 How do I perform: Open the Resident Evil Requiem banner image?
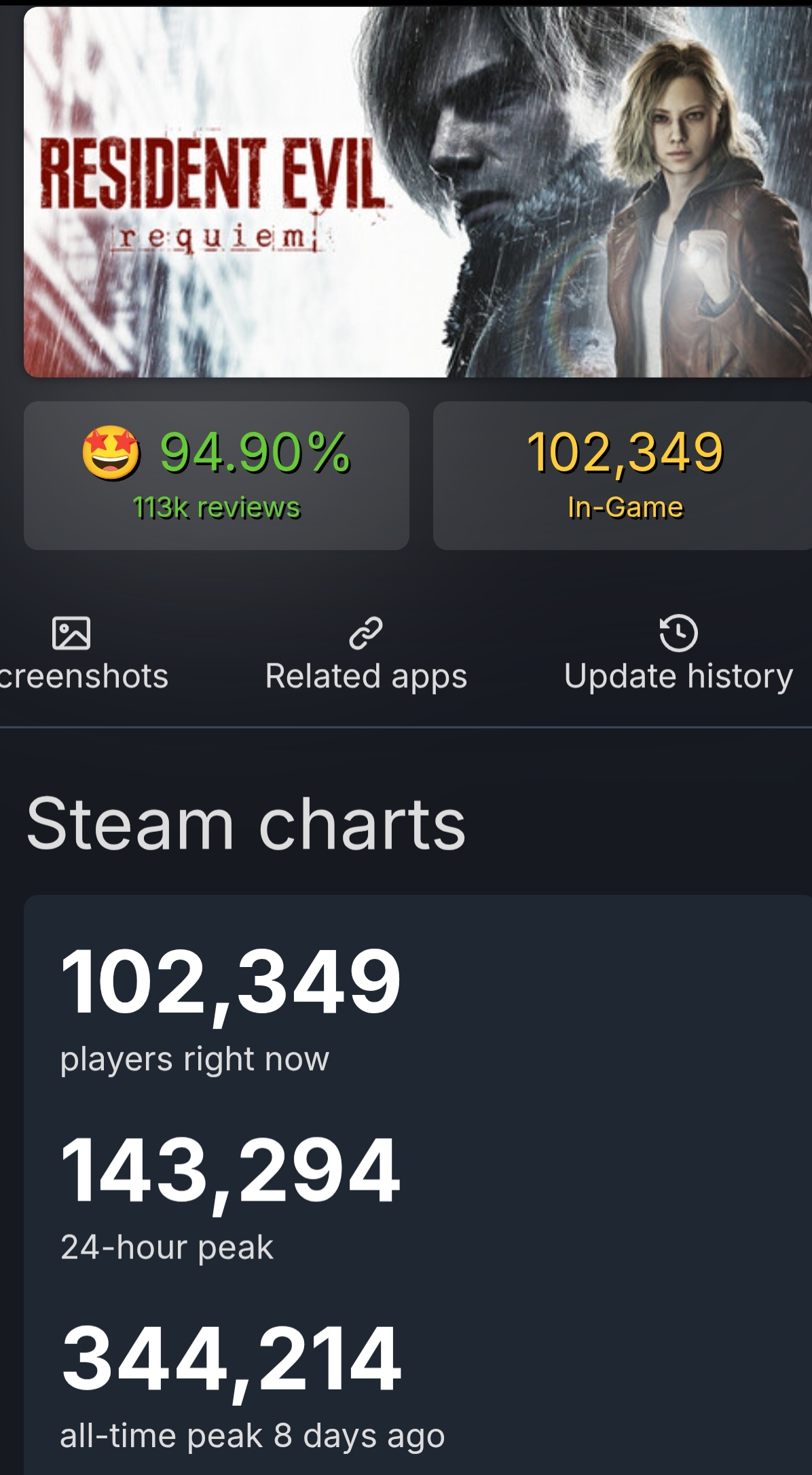(x=418, y=192)
